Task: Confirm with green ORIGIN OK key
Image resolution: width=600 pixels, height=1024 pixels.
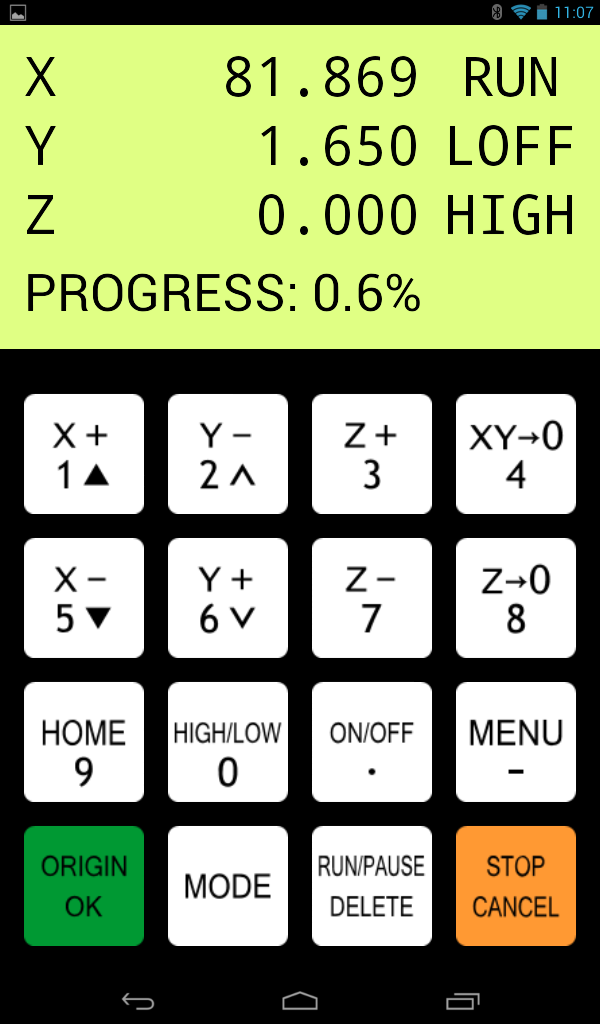Action: 84,886
